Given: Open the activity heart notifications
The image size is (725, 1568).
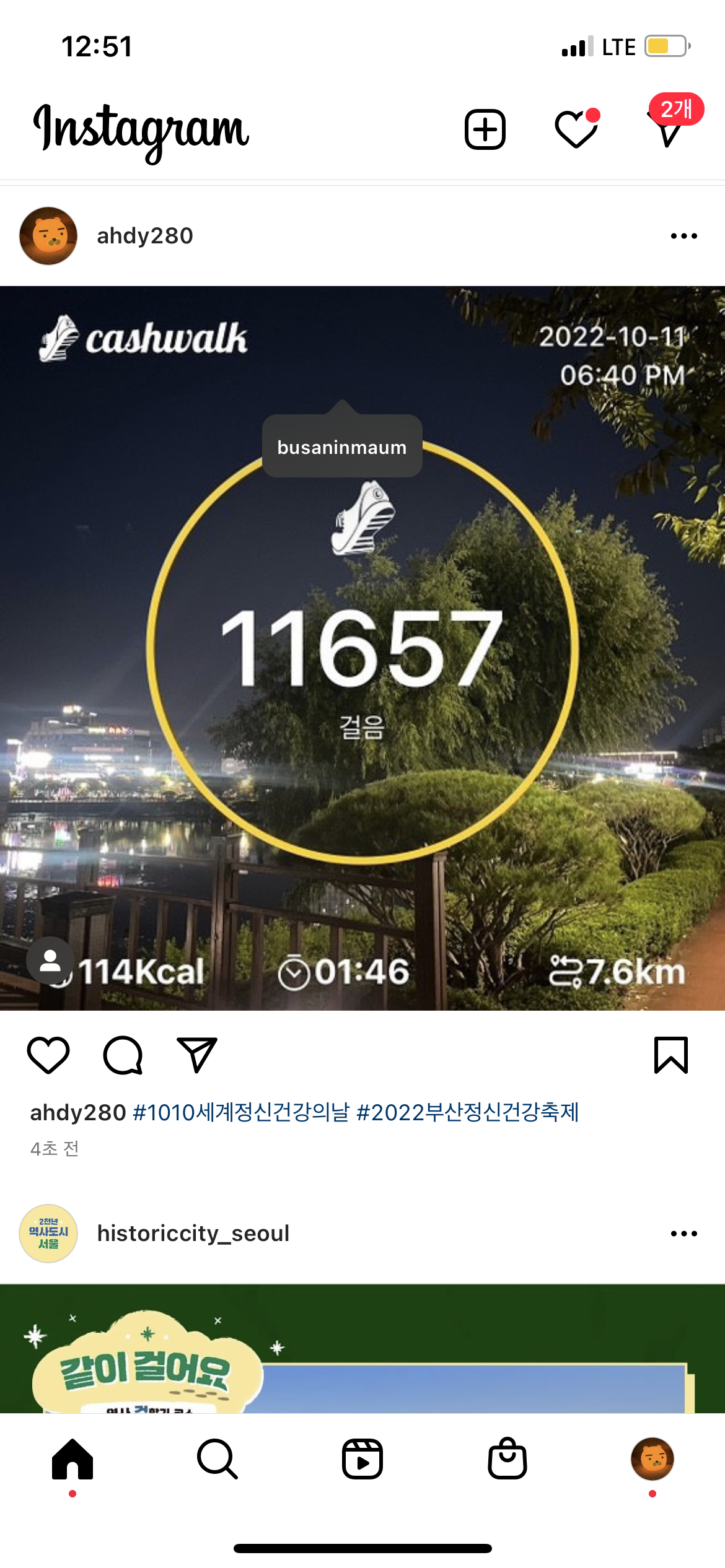Looking at the screenshot, I should point(576,130).
